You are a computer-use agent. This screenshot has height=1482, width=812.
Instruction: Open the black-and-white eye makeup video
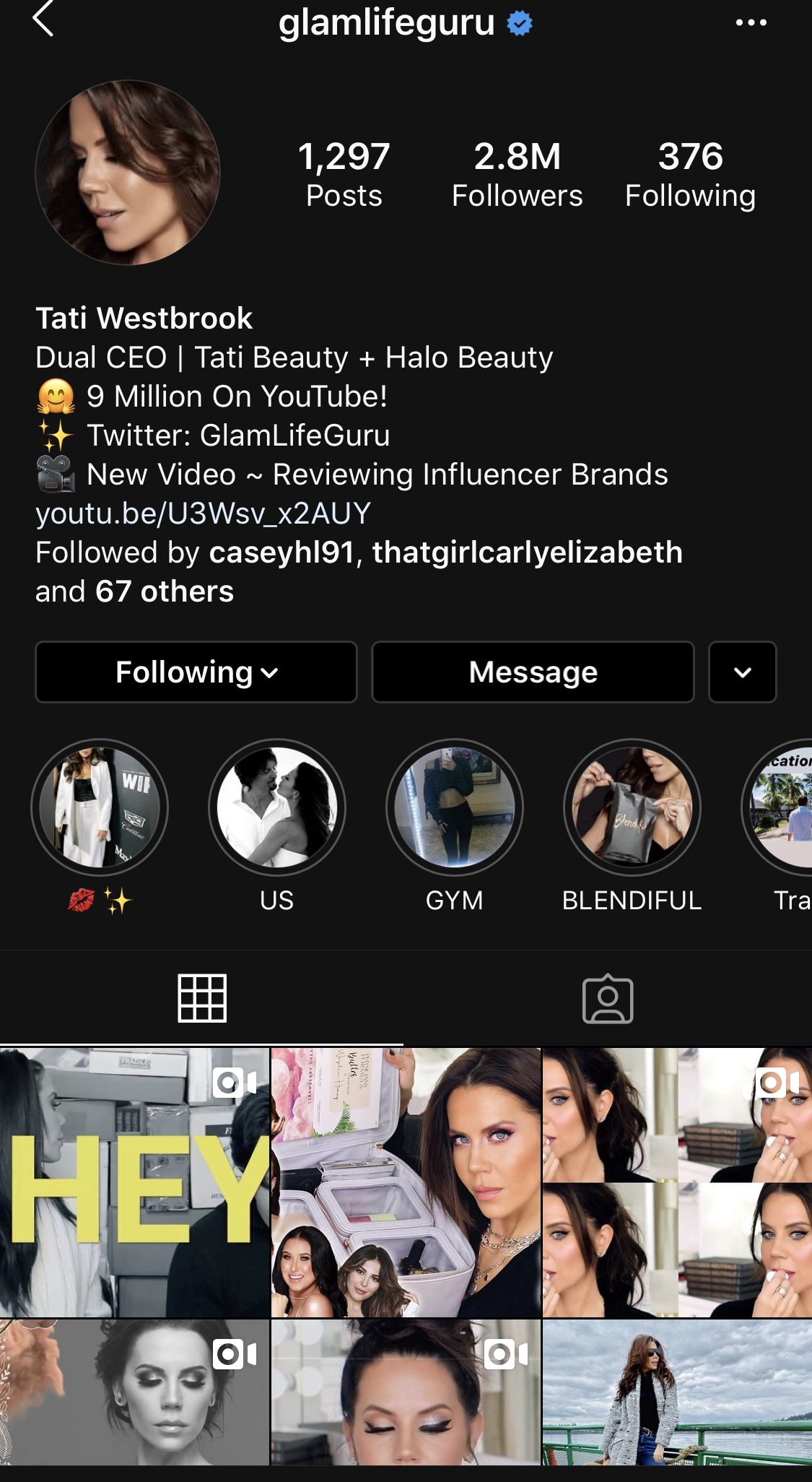134,1392
